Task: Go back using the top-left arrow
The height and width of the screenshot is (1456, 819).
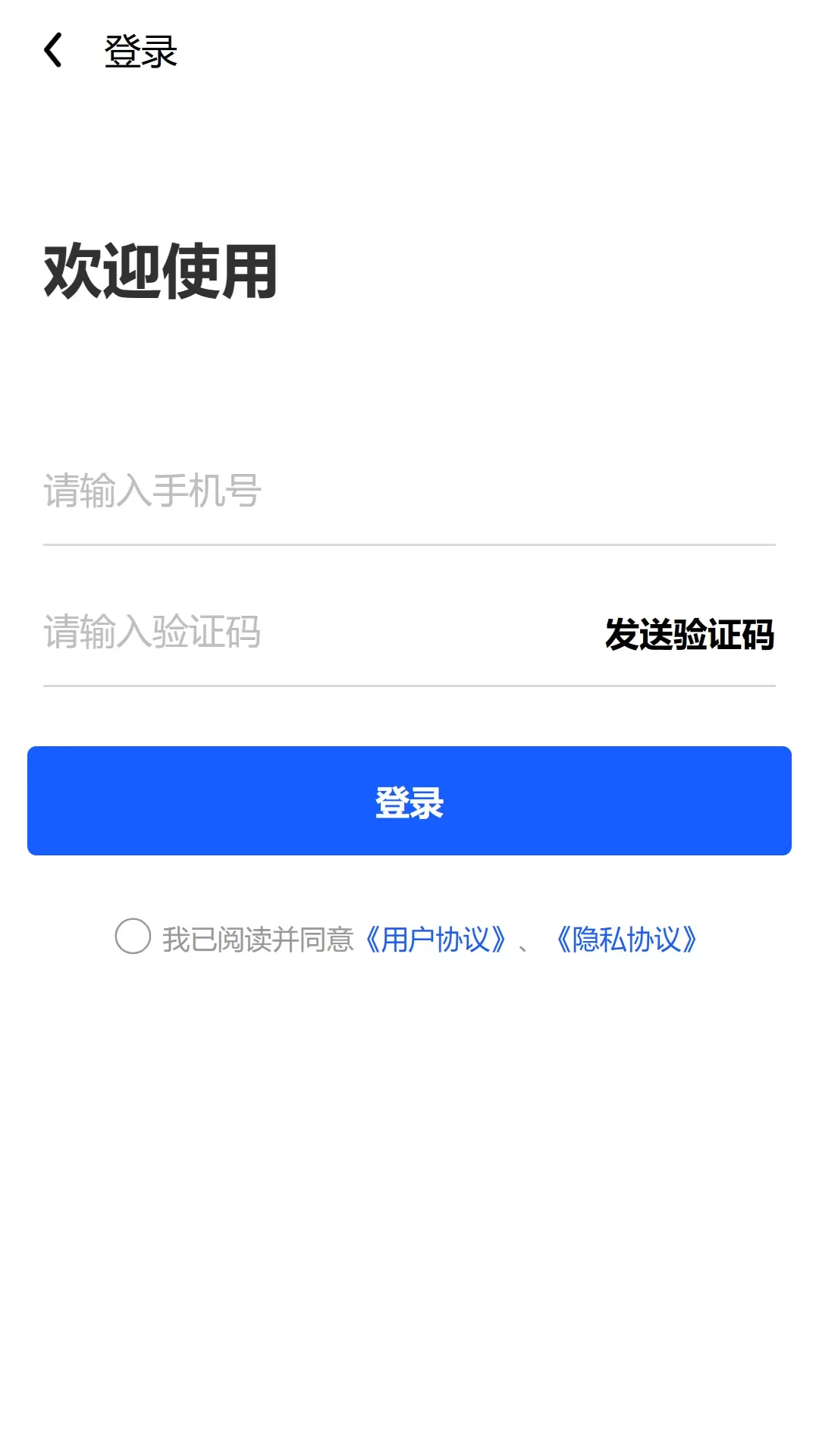Action: point(52,51)
